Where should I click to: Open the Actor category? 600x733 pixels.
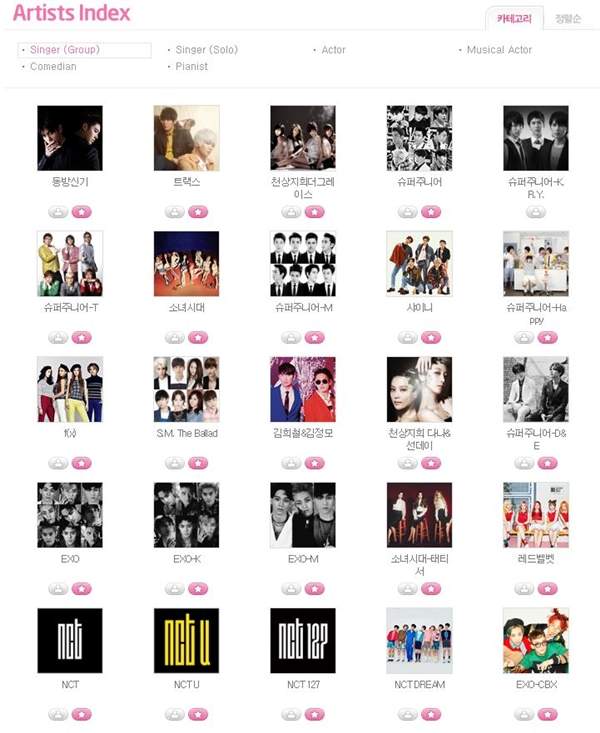pyautogui.click(x=333, y=50)
